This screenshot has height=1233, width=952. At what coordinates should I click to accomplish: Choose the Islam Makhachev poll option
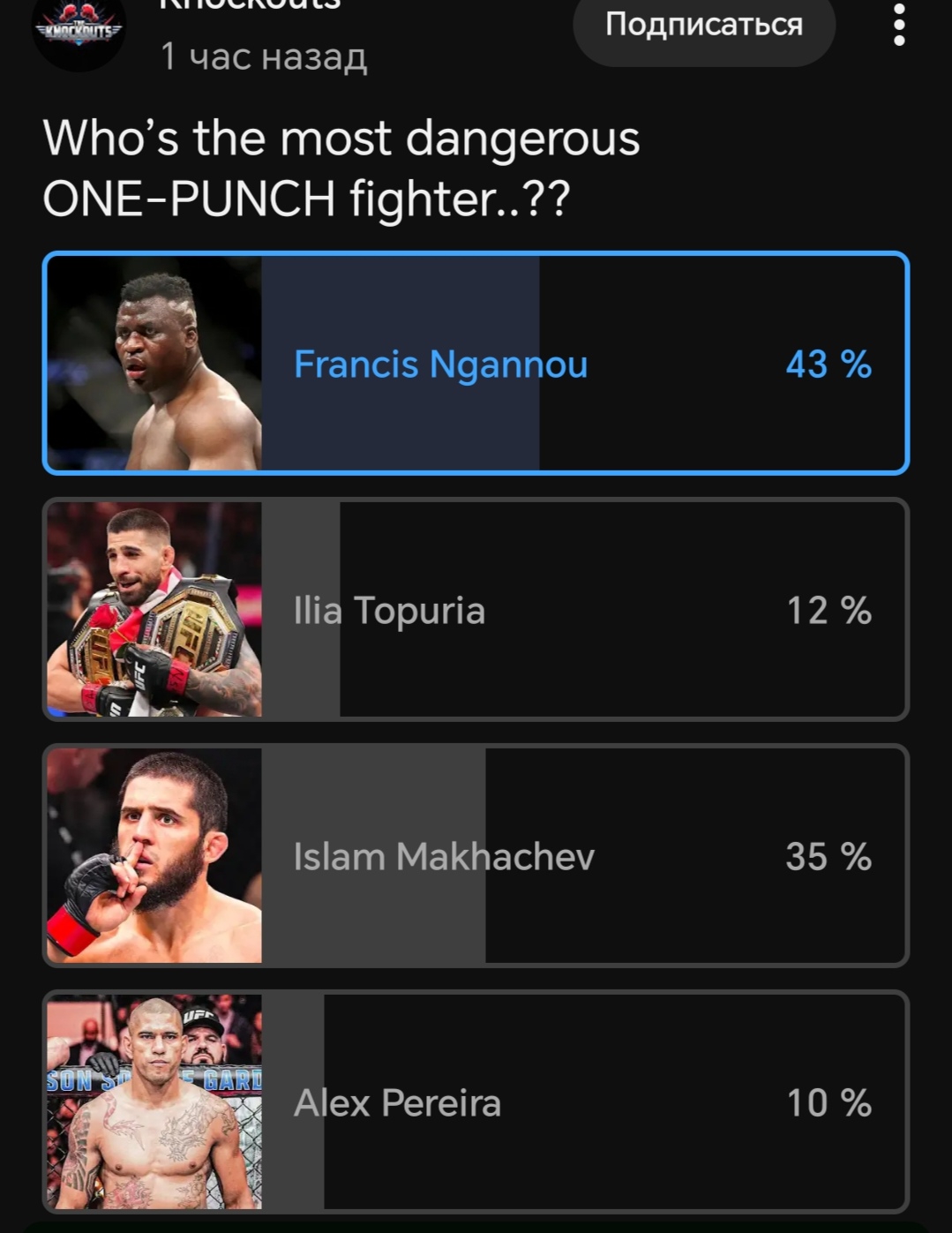[x=476, y=856]
